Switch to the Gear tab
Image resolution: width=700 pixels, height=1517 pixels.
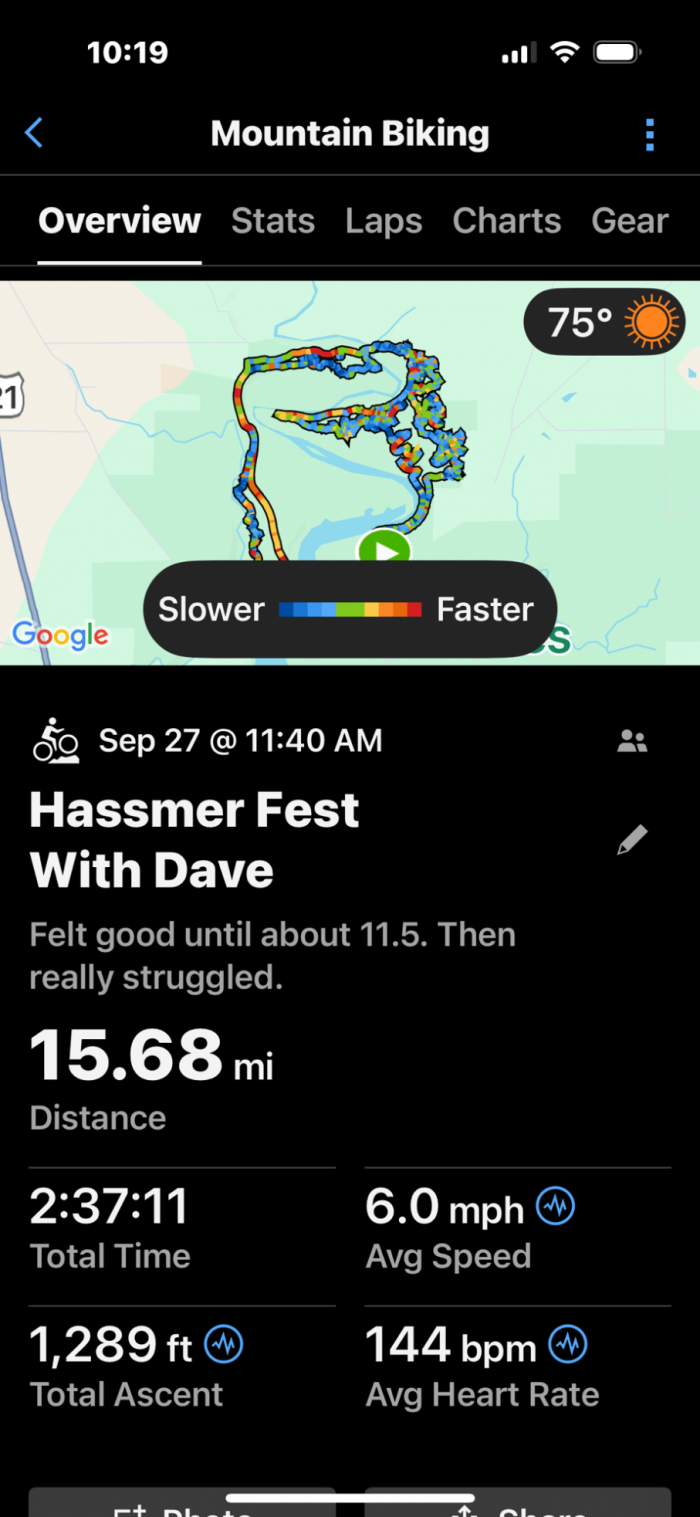click(629, 221)
